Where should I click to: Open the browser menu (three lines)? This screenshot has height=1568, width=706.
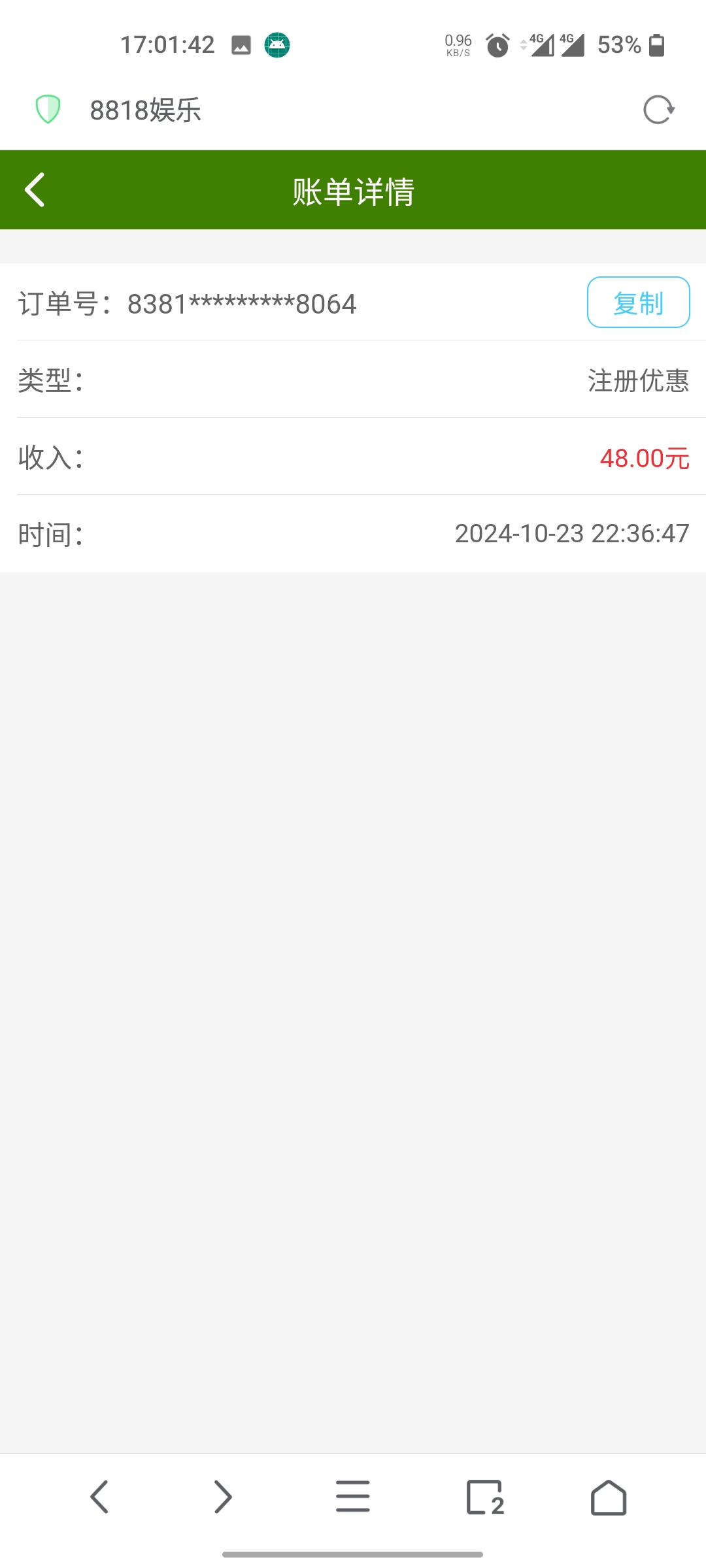click(352, 1497)
